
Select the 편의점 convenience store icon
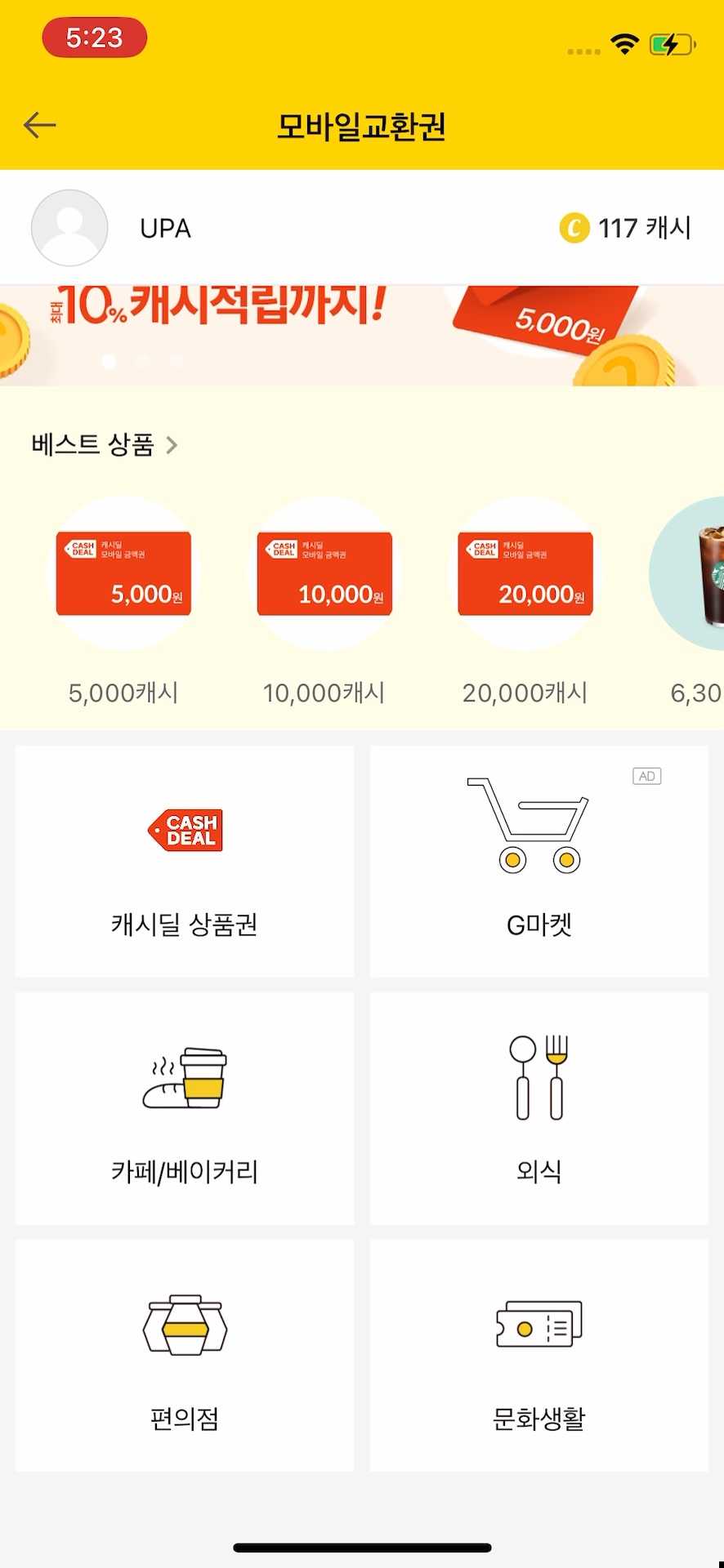183,1325
